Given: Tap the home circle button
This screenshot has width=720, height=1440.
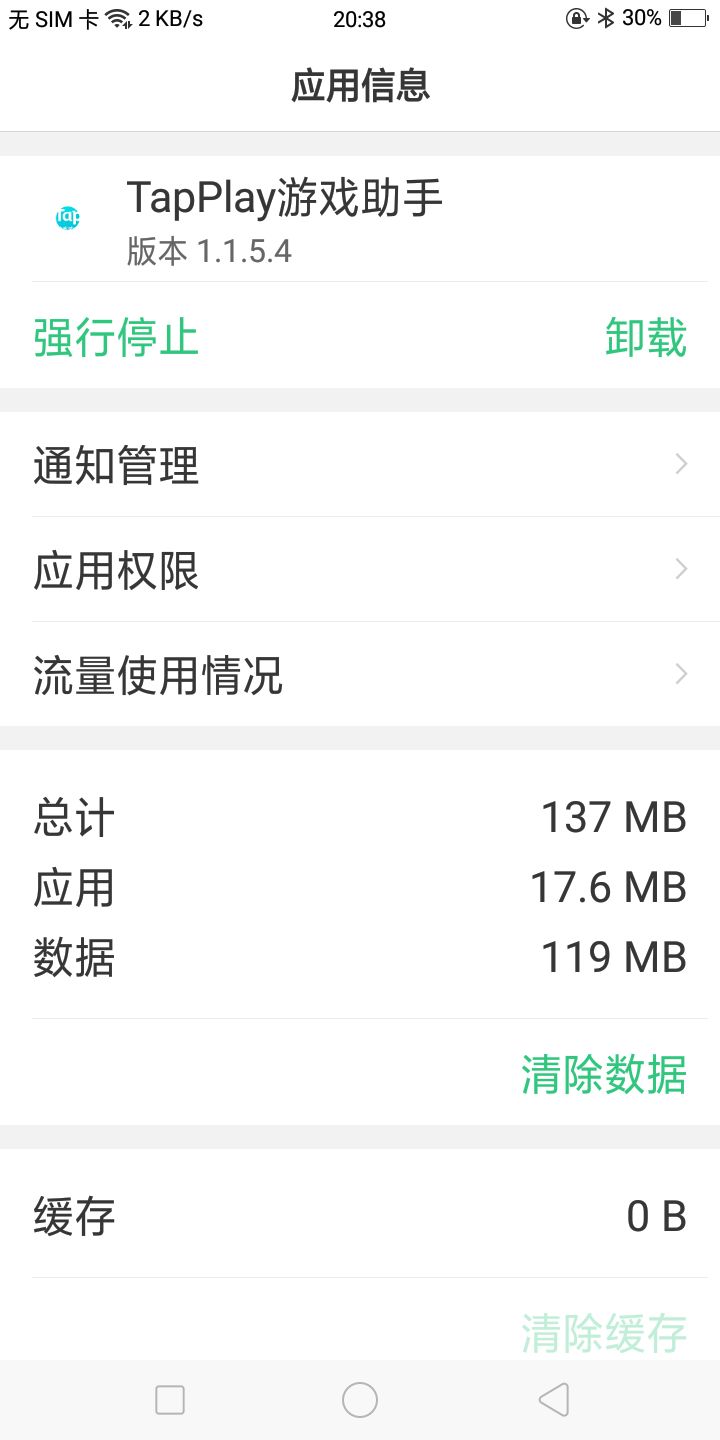Looking at the screenshot, I should point(360,1400).
